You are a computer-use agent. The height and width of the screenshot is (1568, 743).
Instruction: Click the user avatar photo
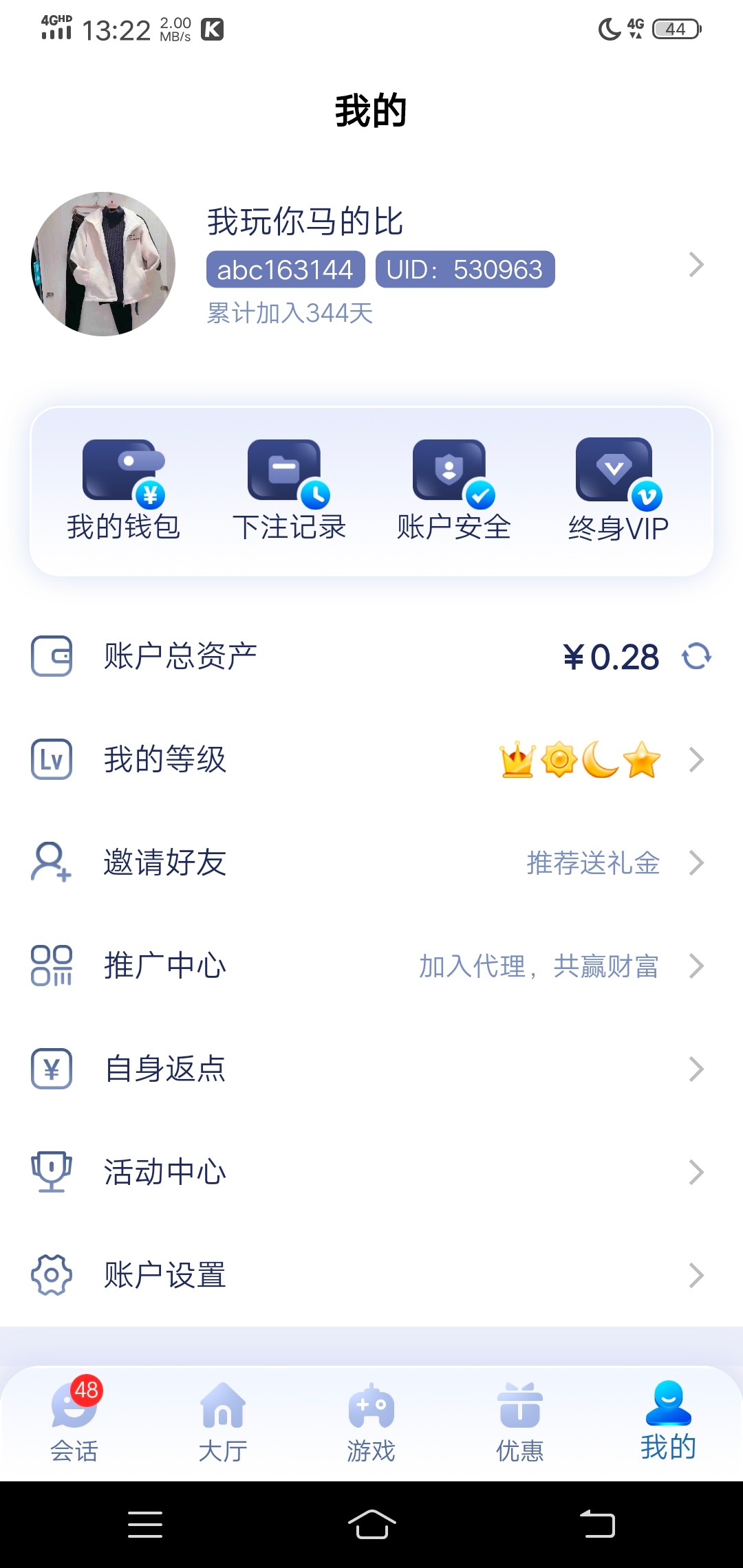103,263
